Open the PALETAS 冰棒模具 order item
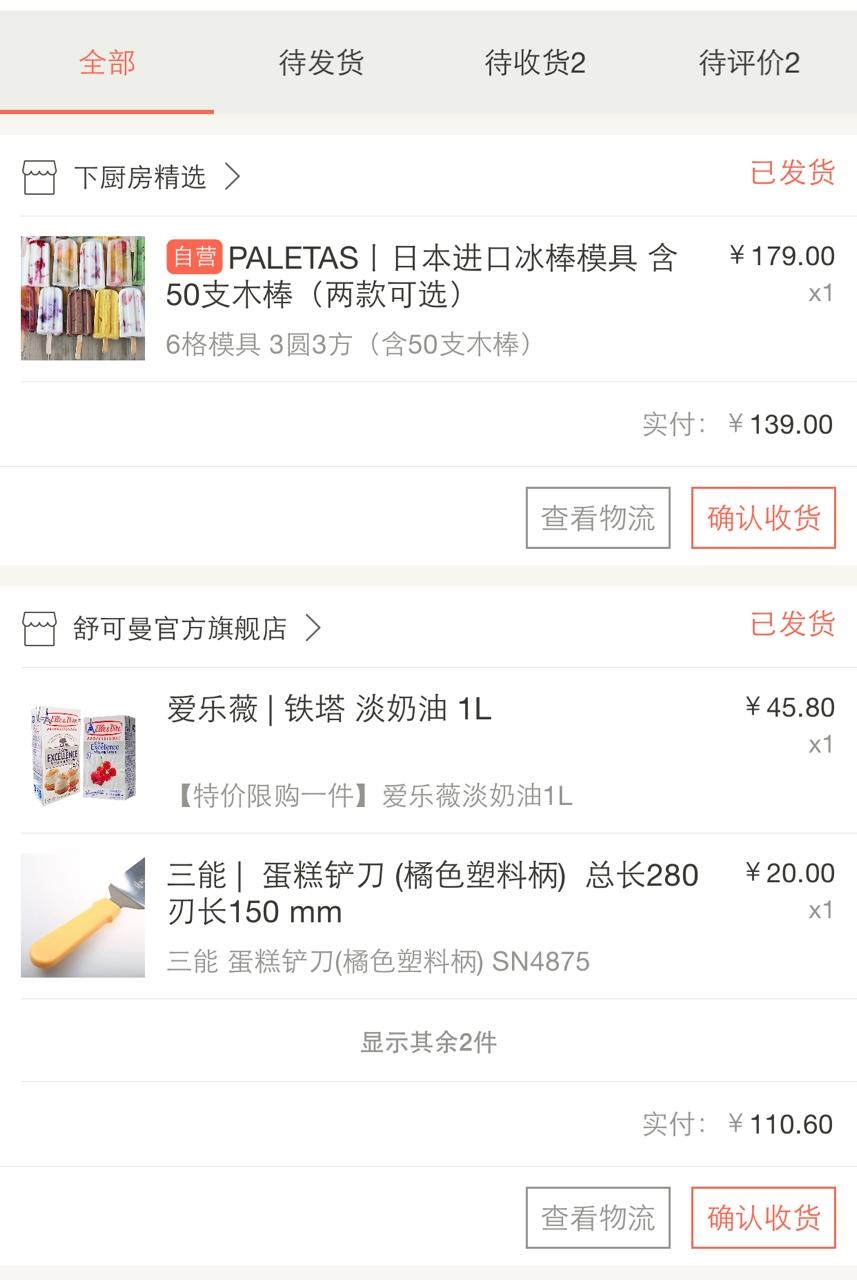857x1280 pixels. click(x=428, y=298)
